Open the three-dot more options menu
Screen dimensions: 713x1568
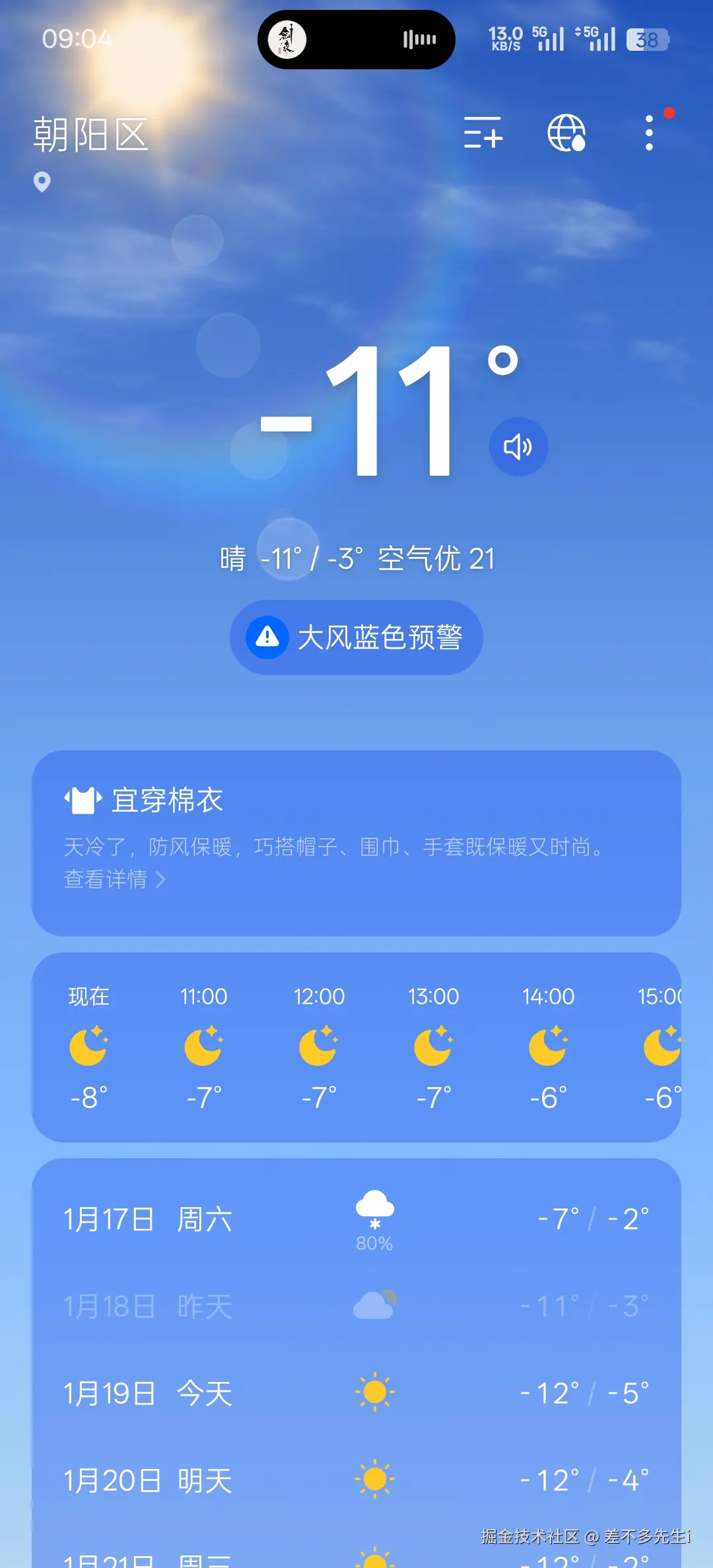(x=648, y=134)
